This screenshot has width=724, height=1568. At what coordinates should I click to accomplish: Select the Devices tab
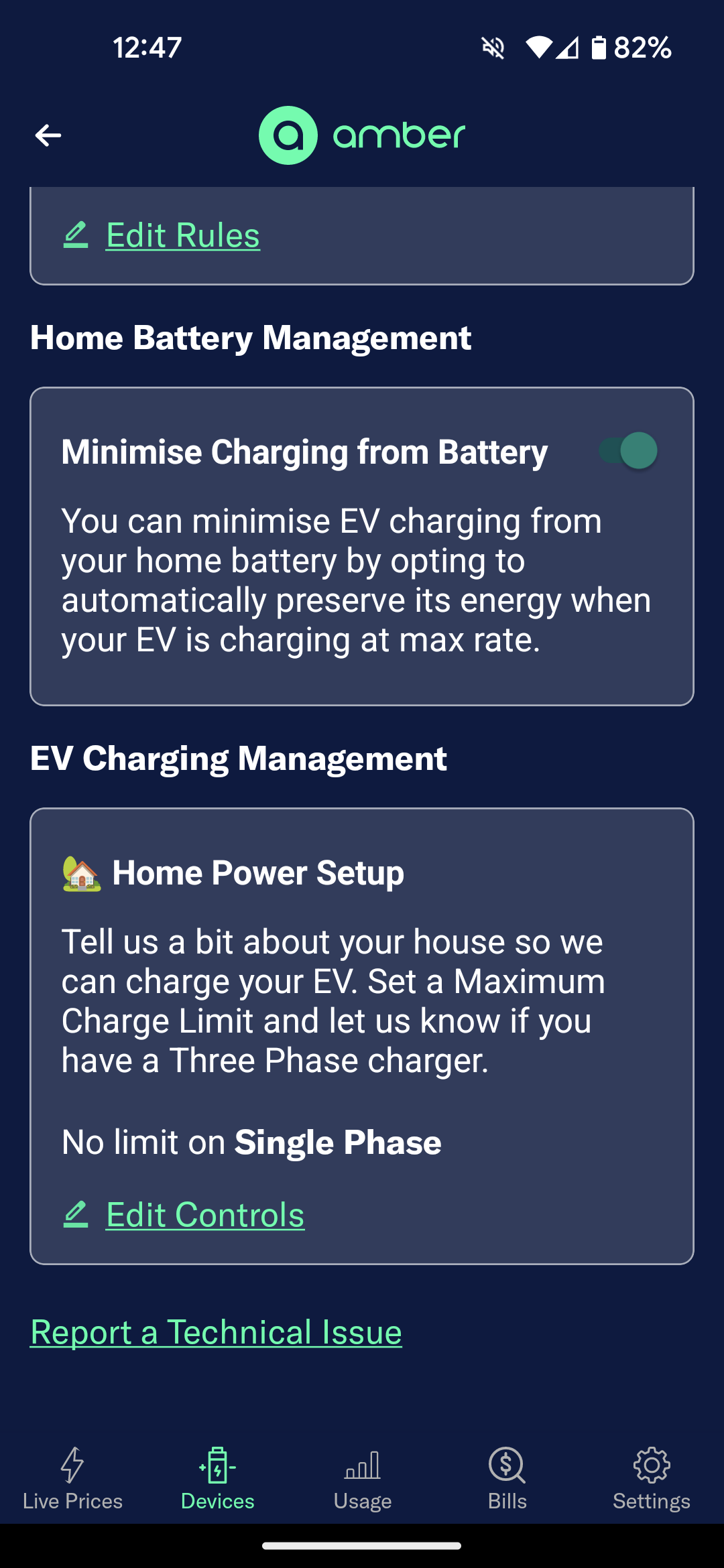click(x=217, y=1479)
